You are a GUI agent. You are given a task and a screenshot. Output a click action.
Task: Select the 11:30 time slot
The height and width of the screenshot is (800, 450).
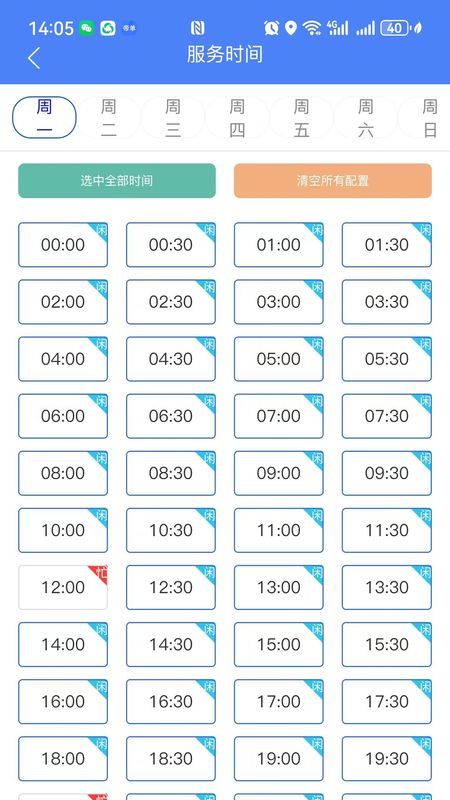pos(387,531)
